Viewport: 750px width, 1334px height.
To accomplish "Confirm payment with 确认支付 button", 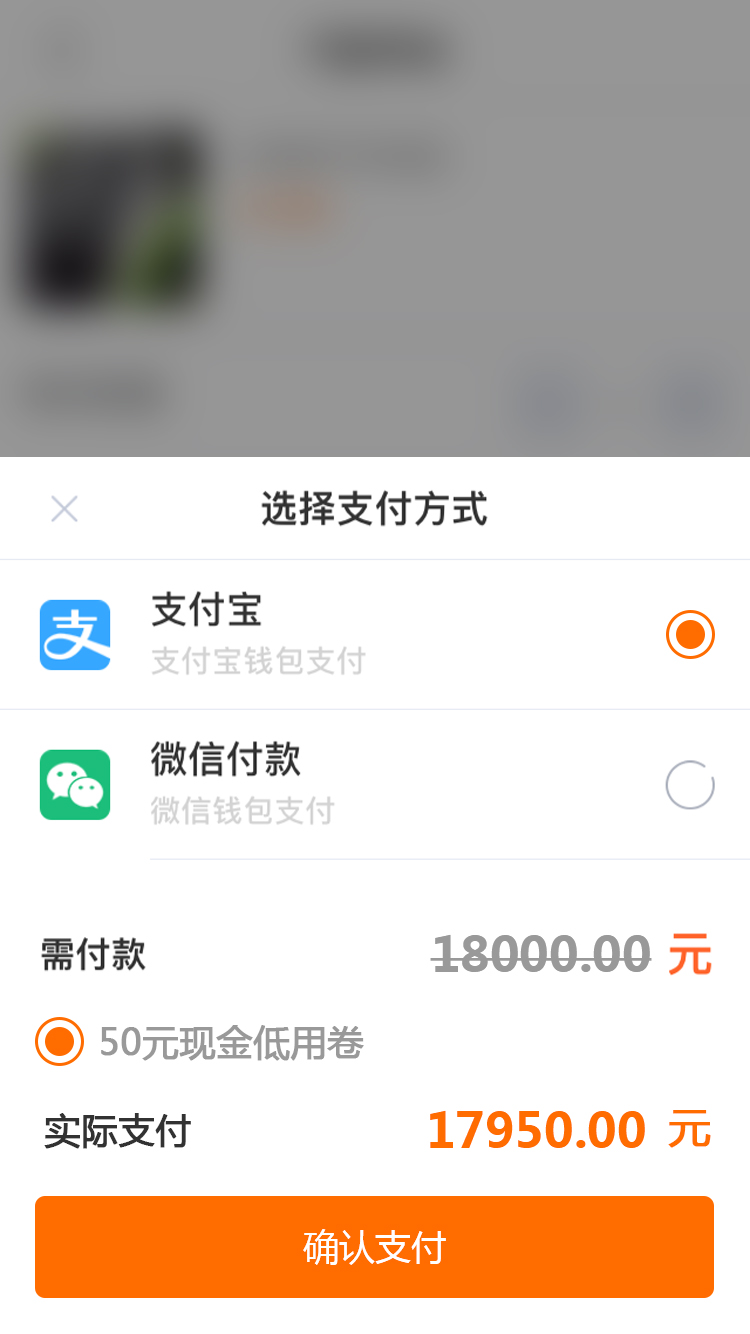I will tap(374, 1247).
